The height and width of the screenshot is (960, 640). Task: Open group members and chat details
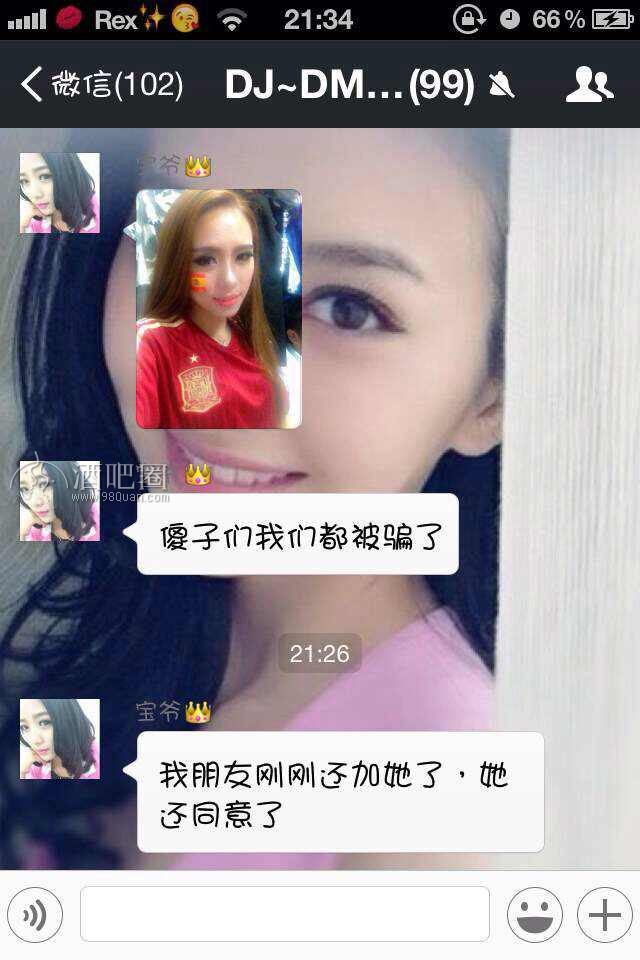[590, 85]
